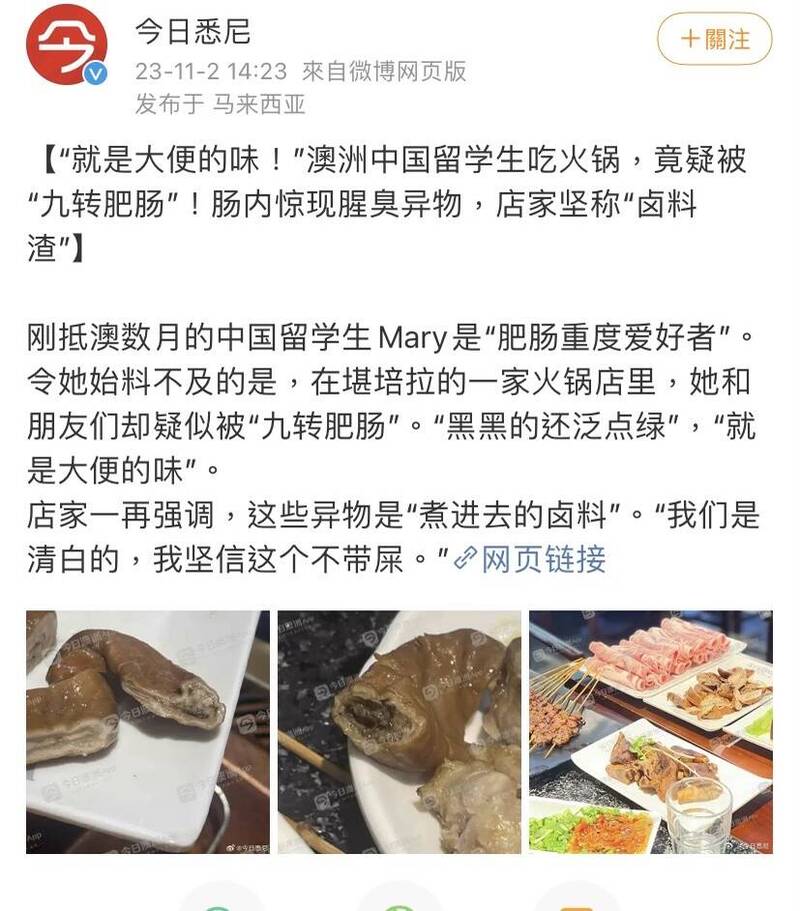800x911 pixels.
Task: Open the 今日悉尼 profile avatar
Action: (x=67, y=45)
